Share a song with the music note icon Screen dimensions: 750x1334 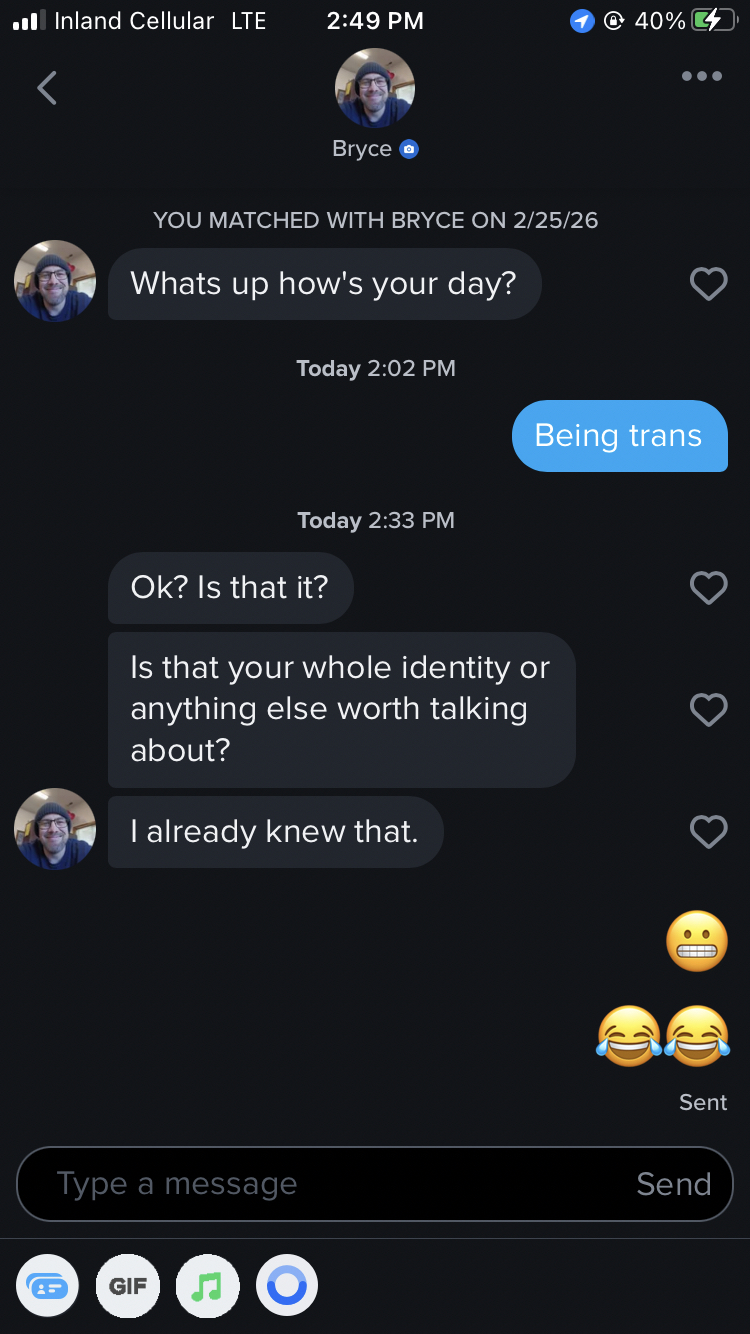point(207,1286)
